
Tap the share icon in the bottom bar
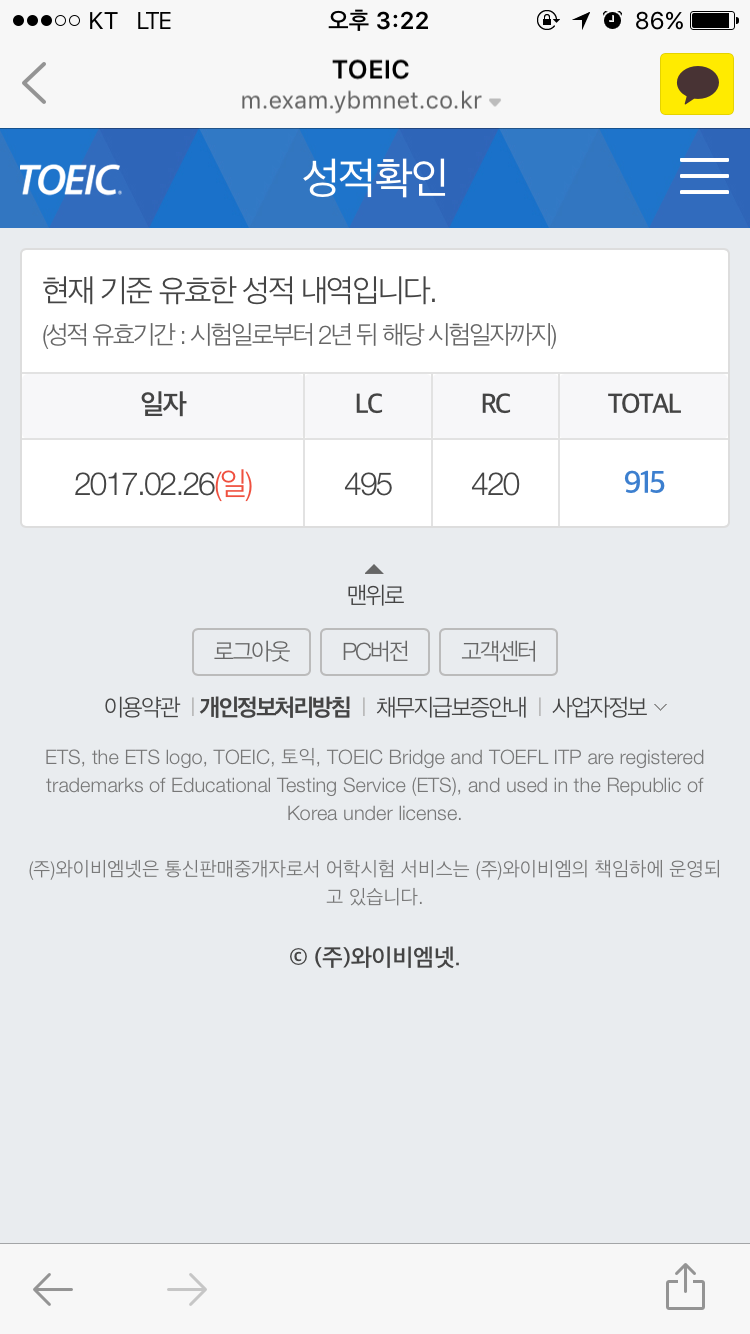pyautogui.click(x=685, y=1287)
